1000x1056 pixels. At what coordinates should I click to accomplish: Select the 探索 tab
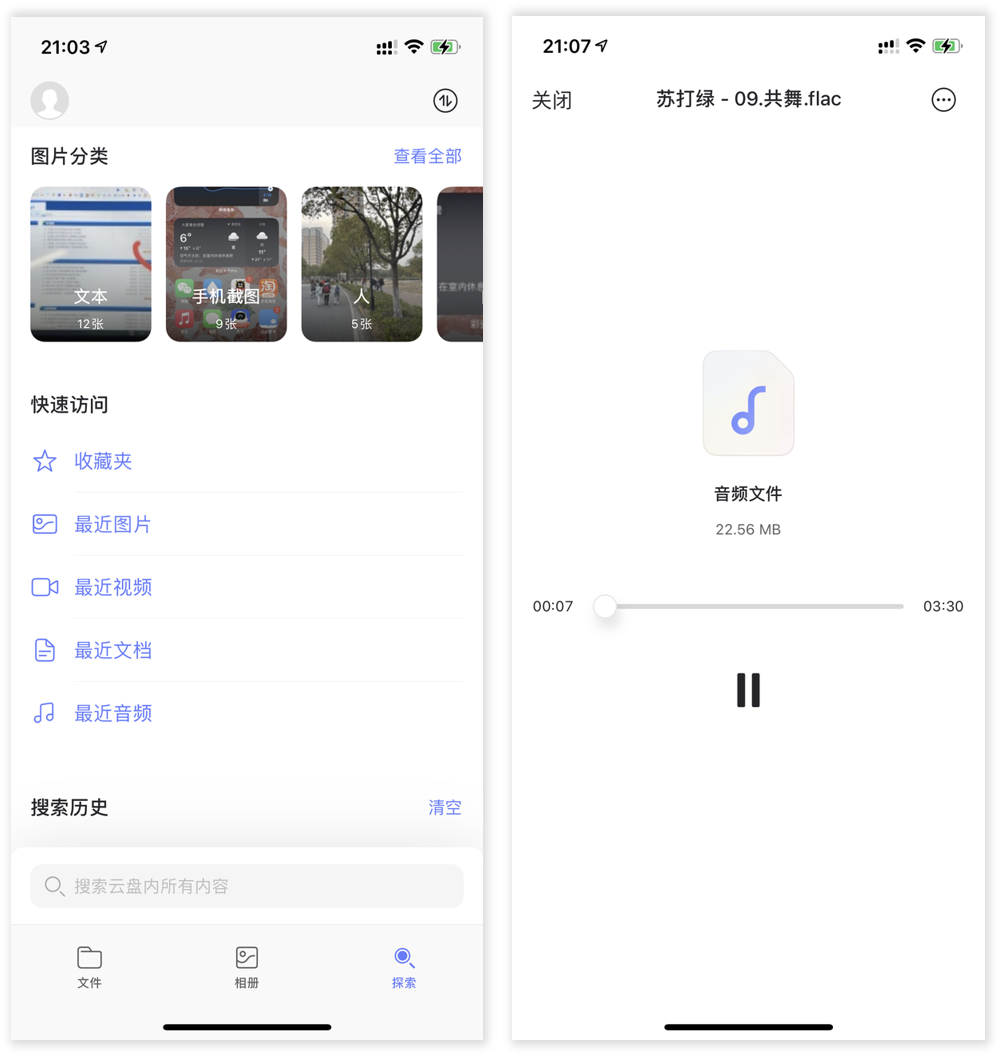[404, 967]
